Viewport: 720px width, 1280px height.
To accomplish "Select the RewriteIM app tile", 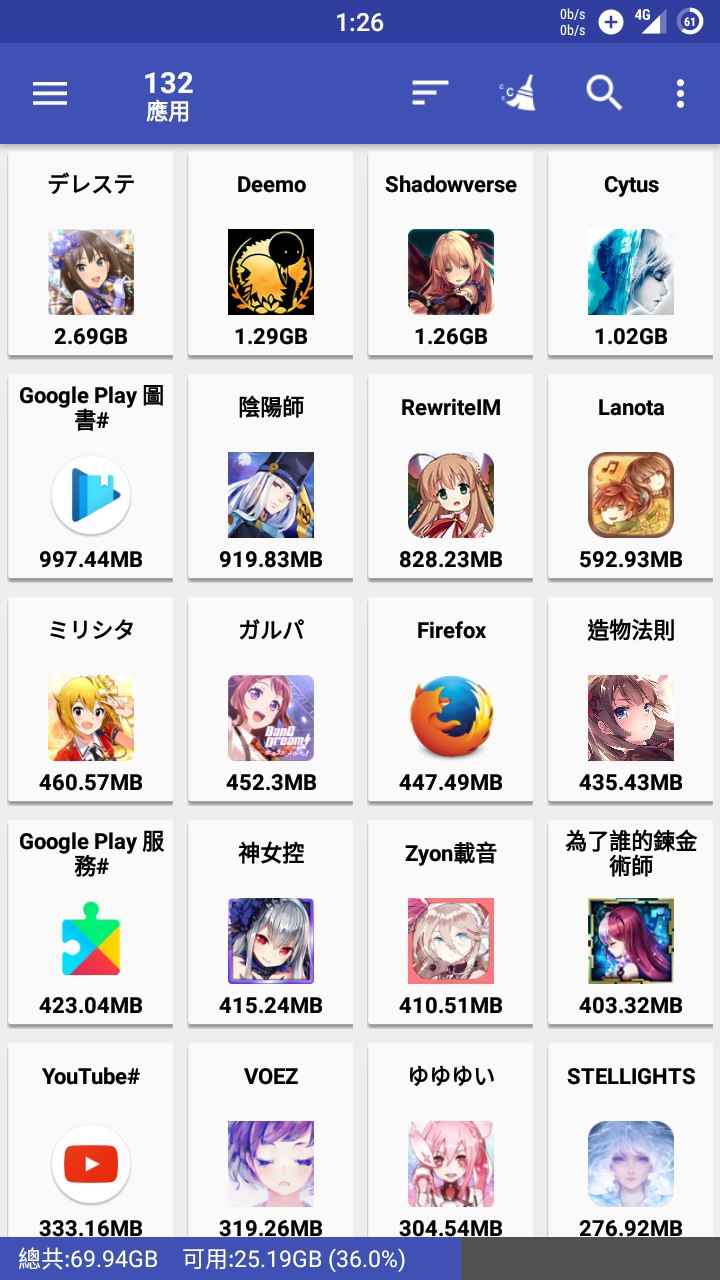I will [x=451, y=477].
